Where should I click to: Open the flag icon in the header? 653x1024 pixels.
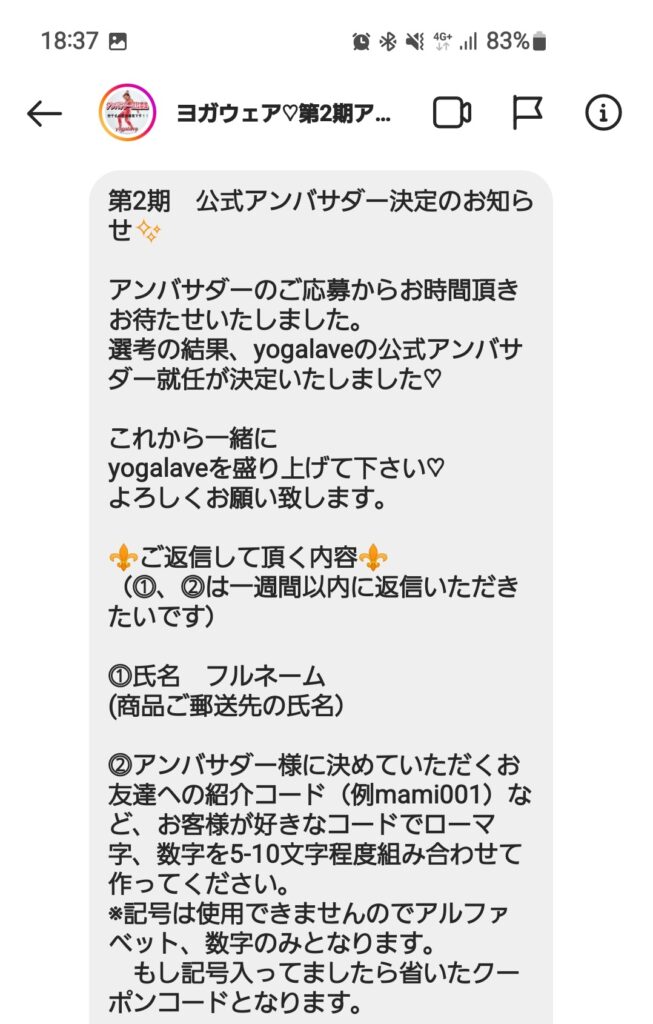(527, 114)
